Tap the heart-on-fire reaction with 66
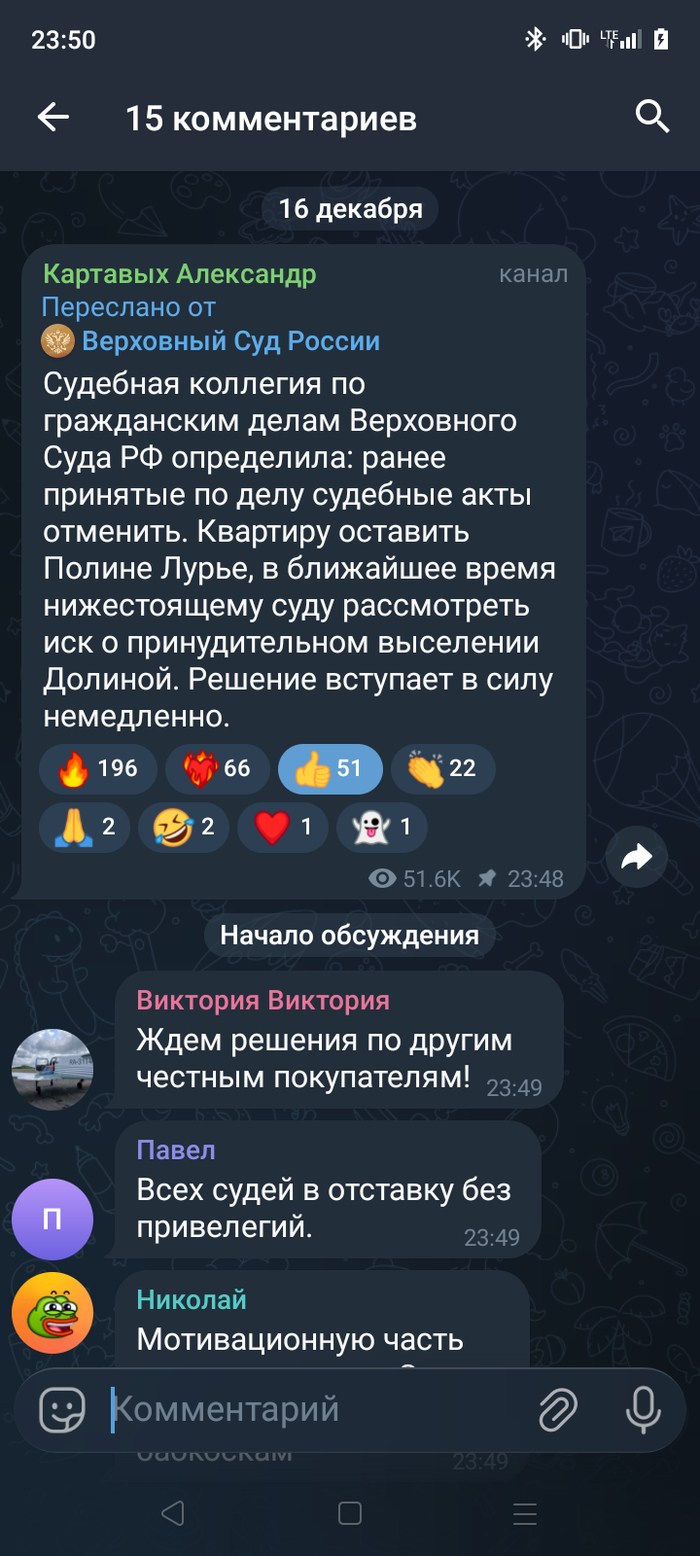Viewport: 700px width, 1556px height. 217,768
